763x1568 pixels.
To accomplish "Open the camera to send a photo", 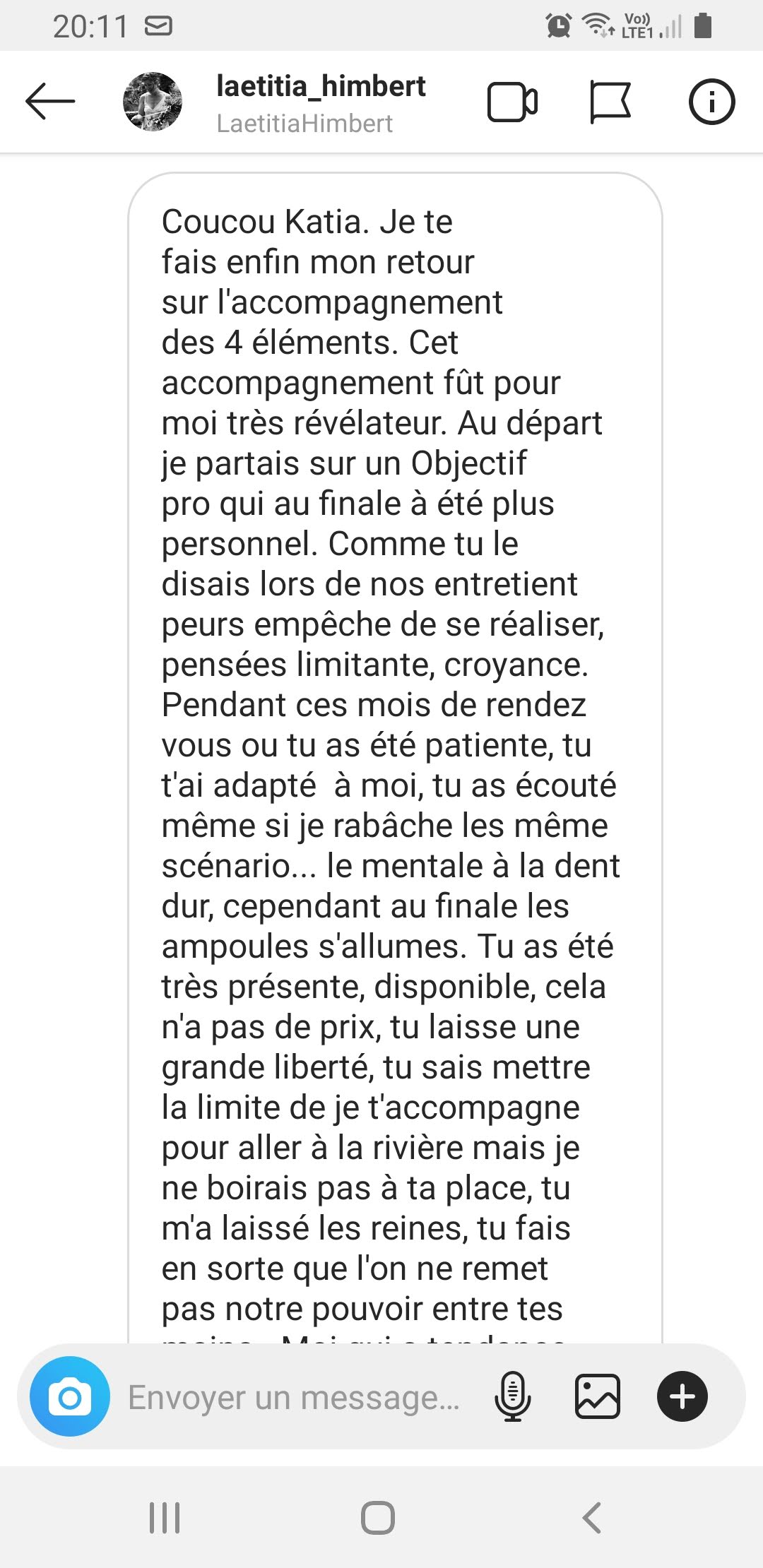I will click(69, 1396).
